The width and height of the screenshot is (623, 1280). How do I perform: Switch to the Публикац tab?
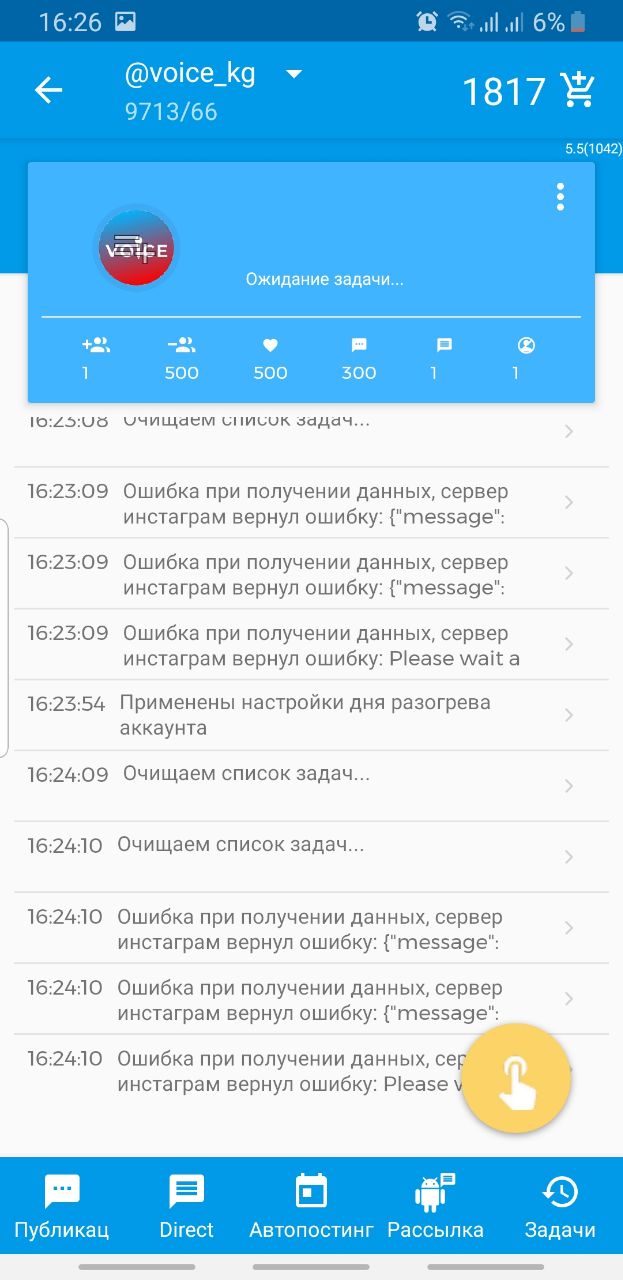point(62,1206)
